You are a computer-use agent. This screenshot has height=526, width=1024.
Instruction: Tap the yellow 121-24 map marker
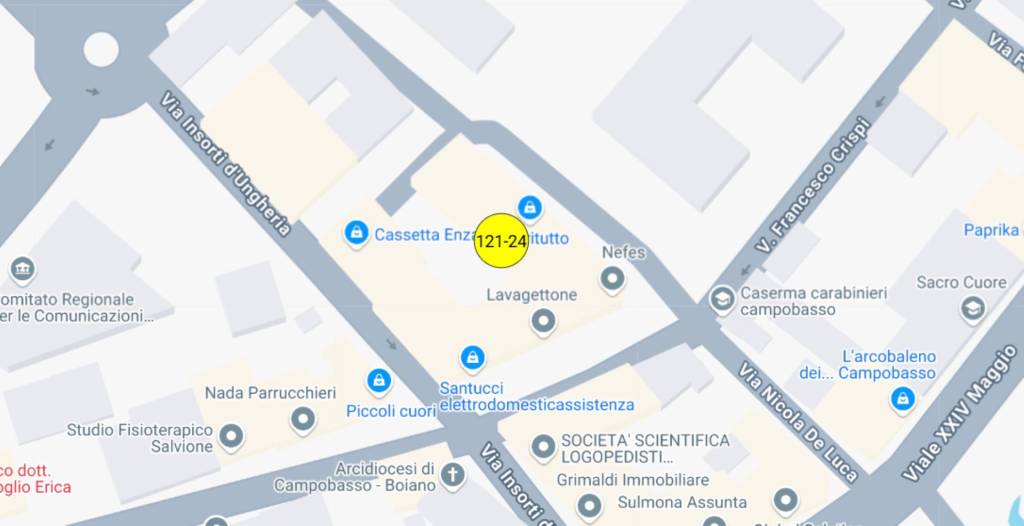[500, 241]
